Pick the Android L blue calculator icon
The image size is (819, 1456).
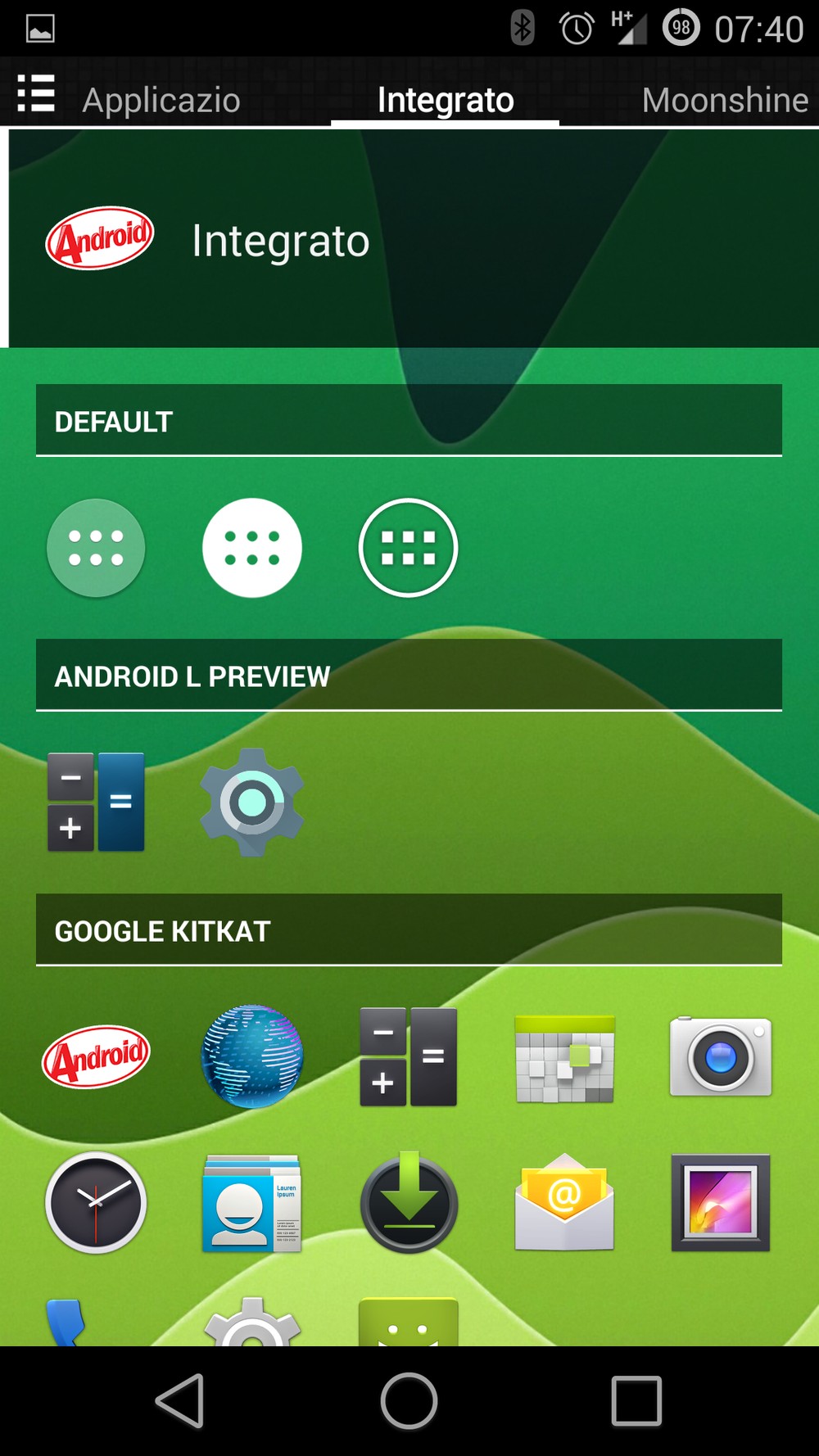coord(96,802)
